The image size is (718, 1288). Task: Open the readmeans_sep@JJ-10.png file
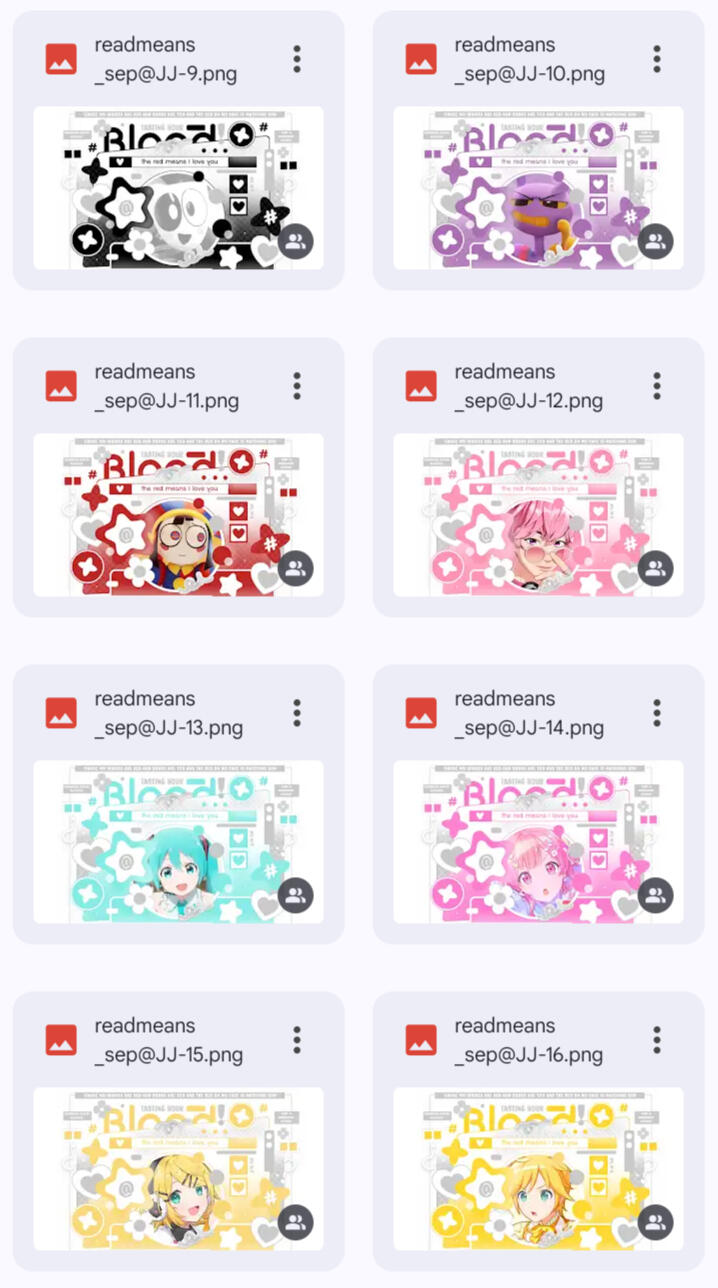click(x=538, y=188)
